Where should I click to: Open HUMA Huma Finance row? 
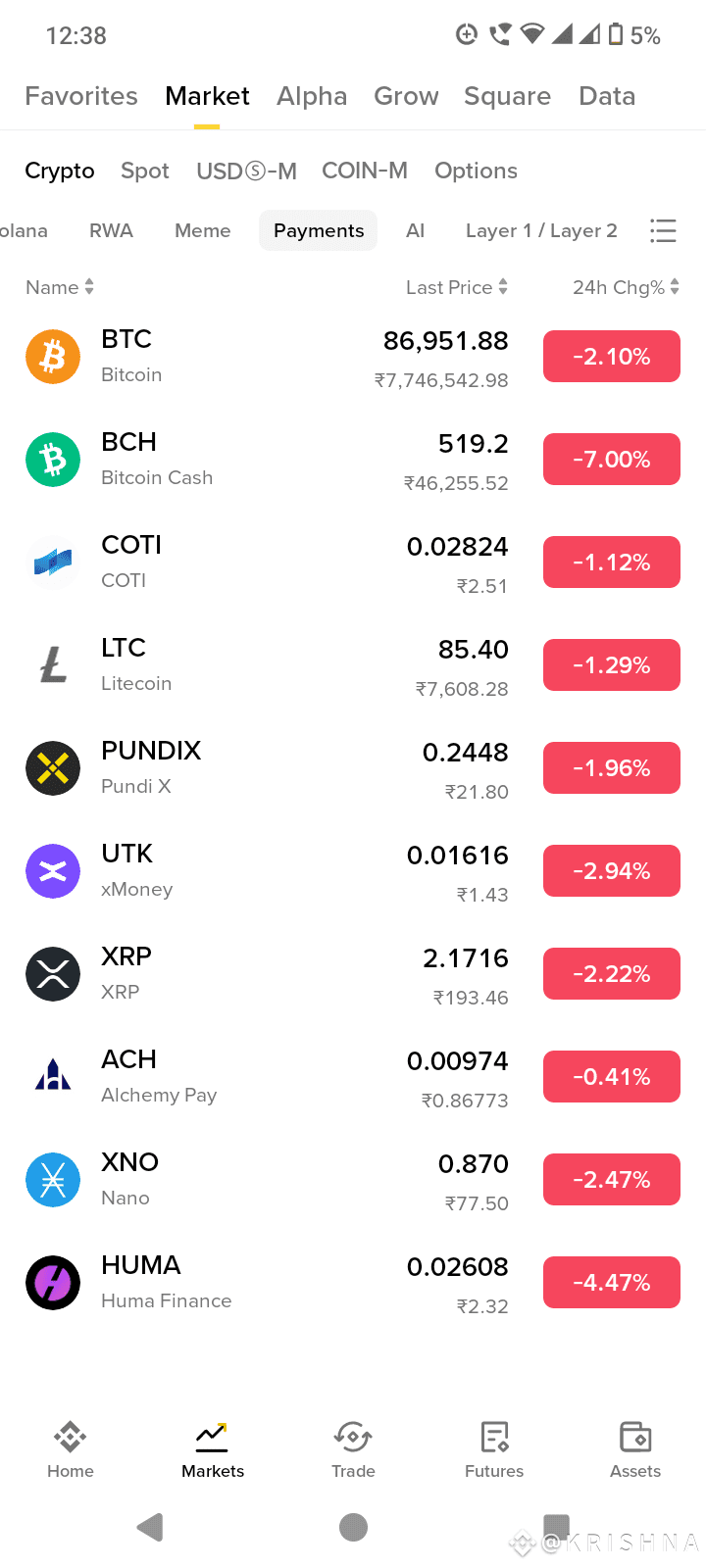click(x=294, y=1283)
